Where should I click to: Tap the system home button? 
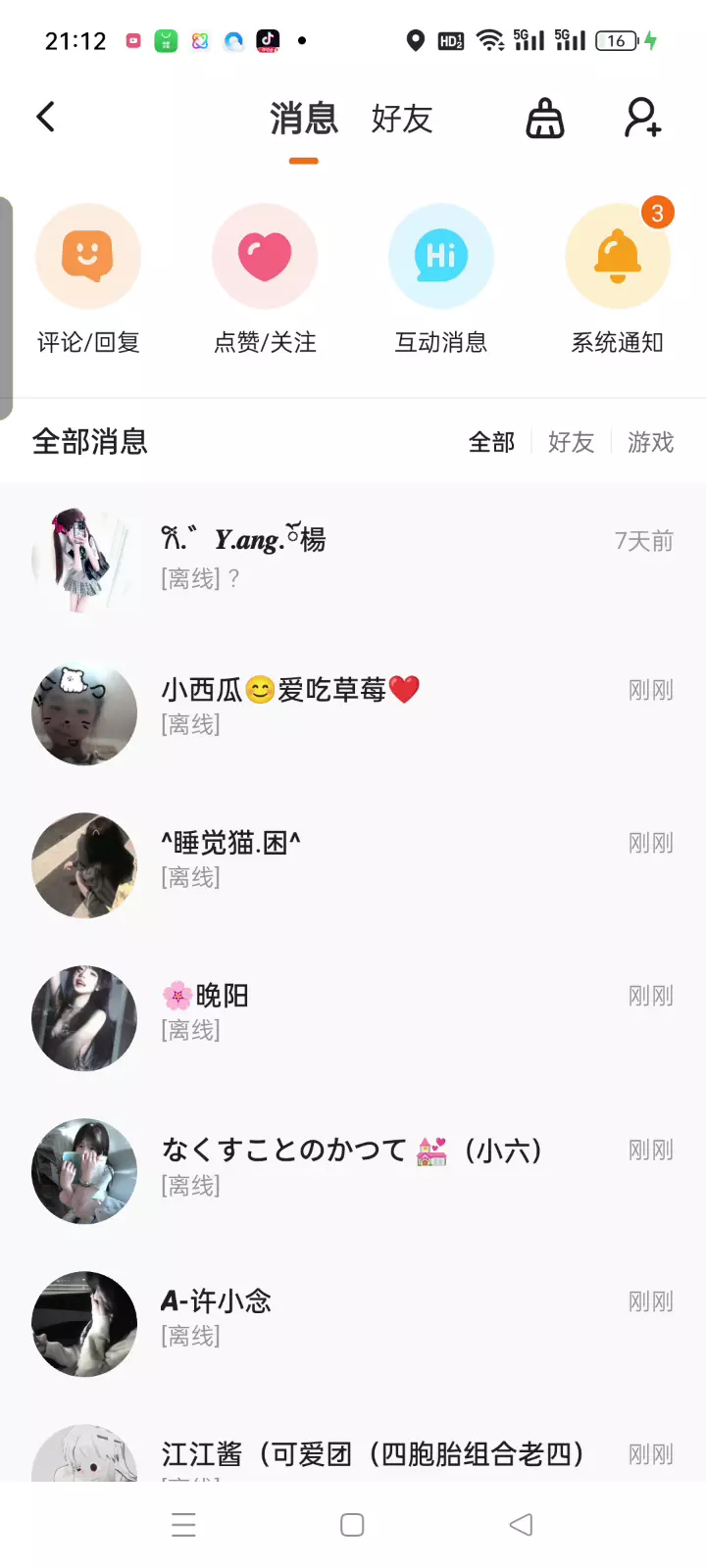tap(352, 1525)
